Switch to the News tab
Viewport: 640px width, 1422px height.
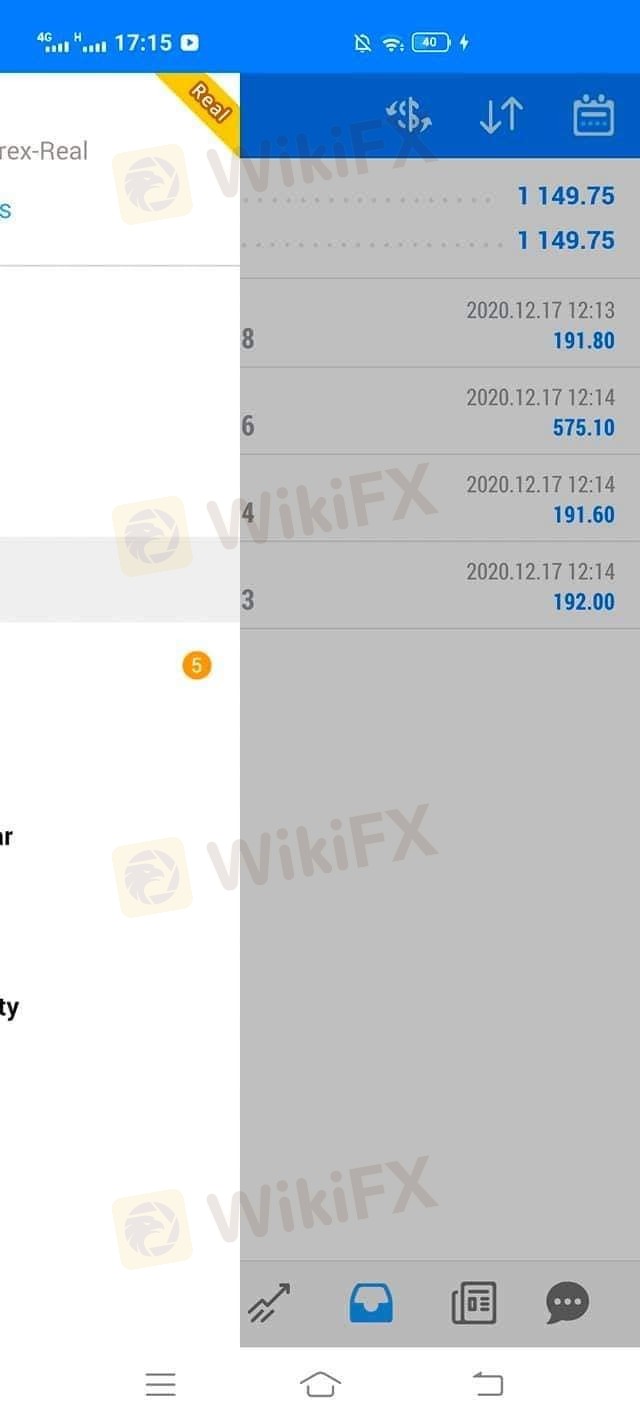[x=474, y=1304]
